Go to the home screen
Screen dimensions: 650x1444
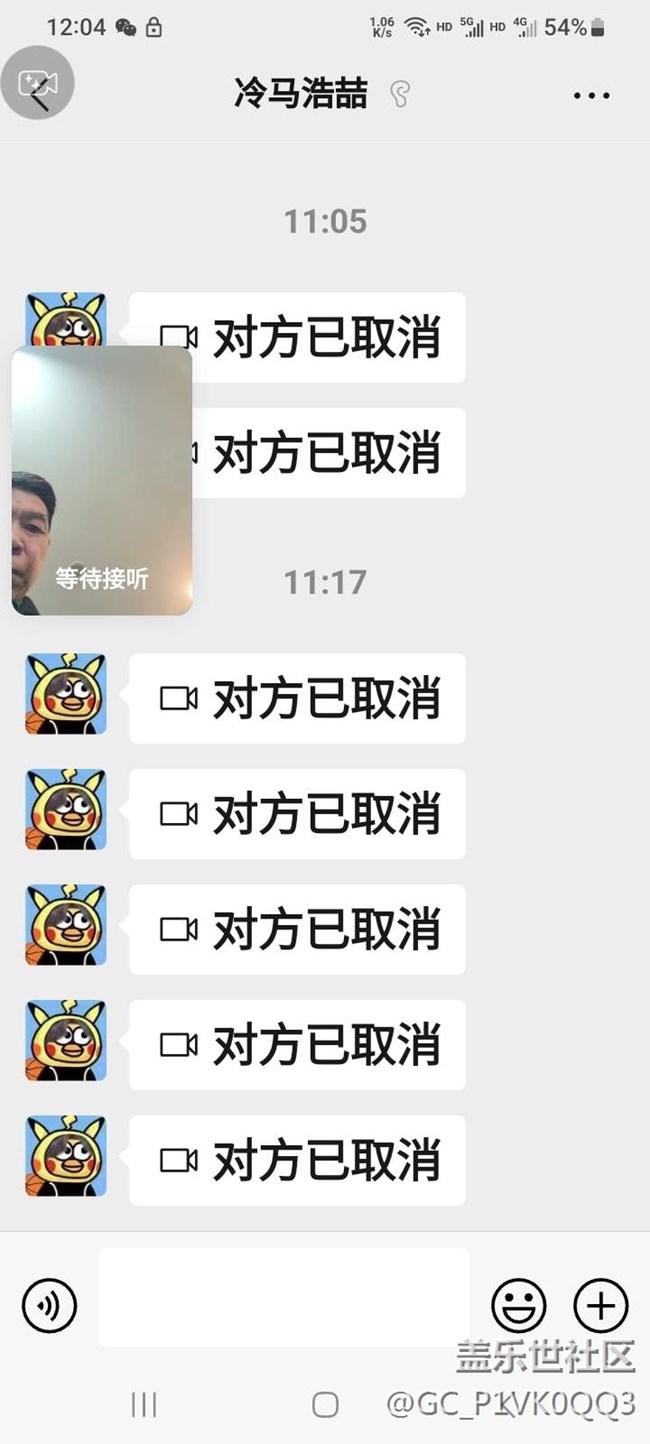pos(325,1404)
